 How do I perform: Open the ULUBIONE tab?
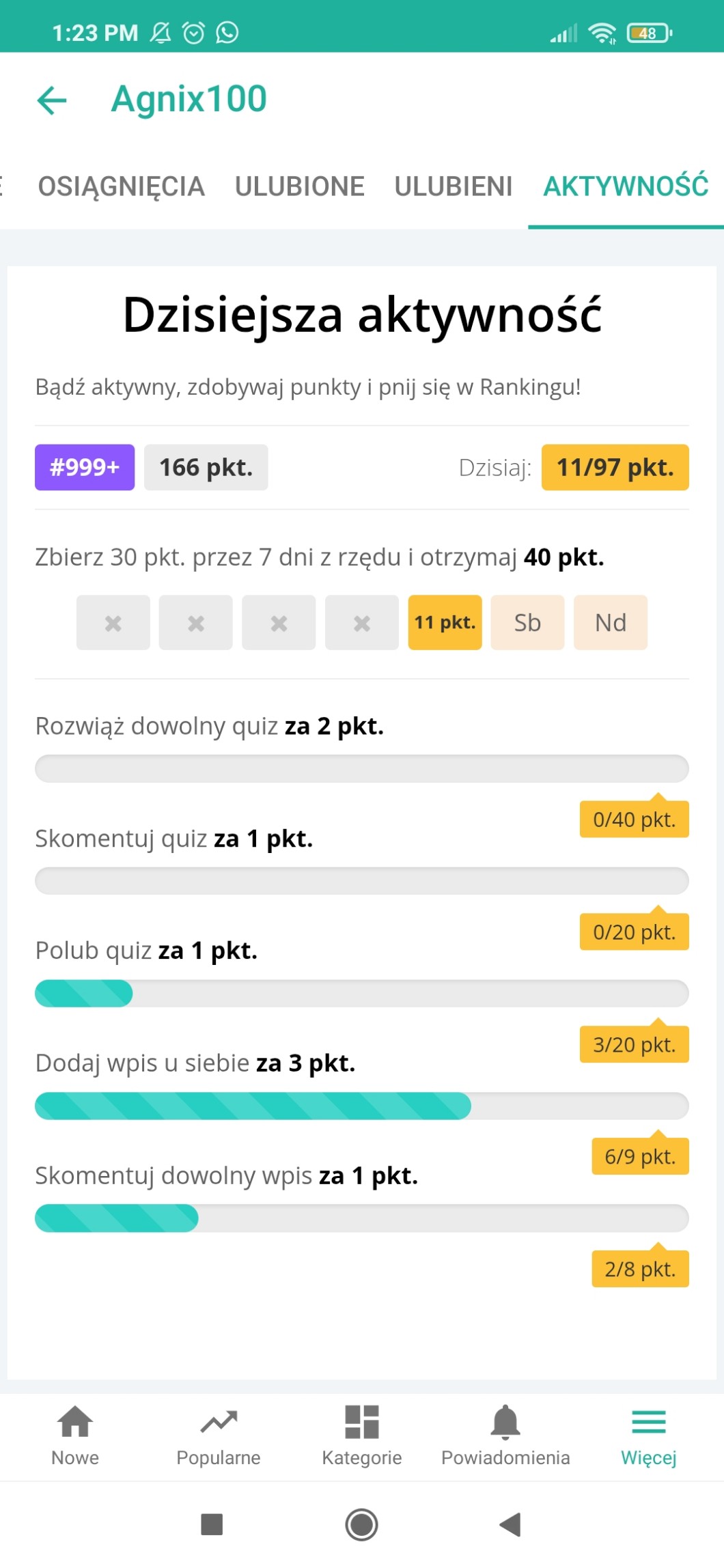(x=299, y=186)
